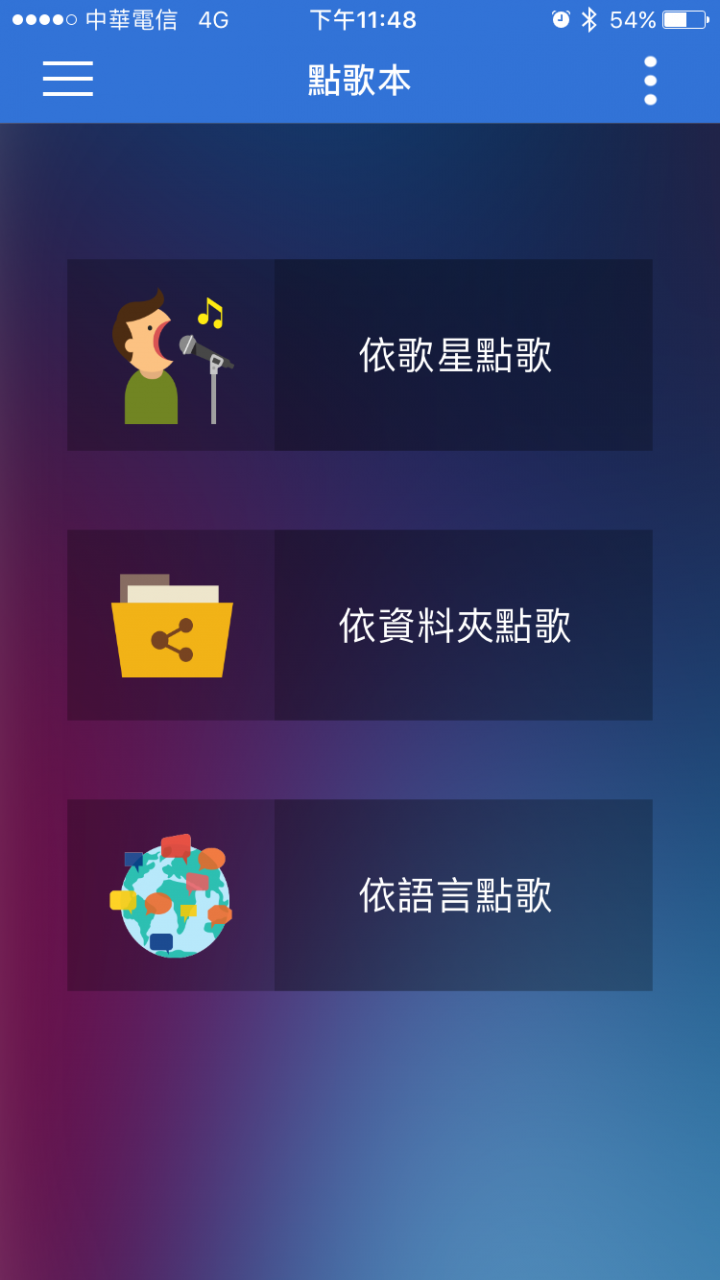
Task: Open the three-dot overflow menu
Action: tap(650, 80)
